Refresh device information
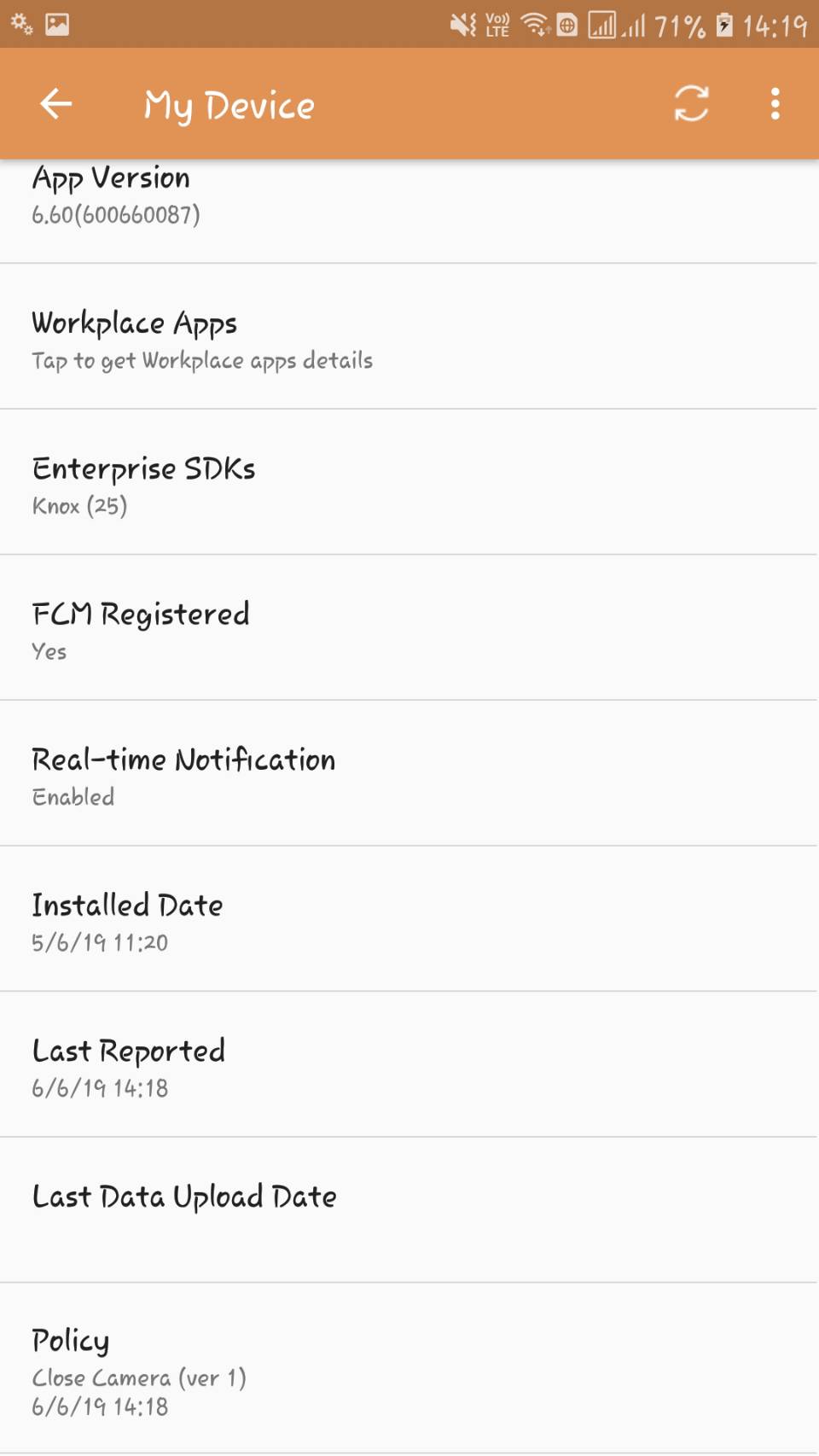 tap(691, 104)
